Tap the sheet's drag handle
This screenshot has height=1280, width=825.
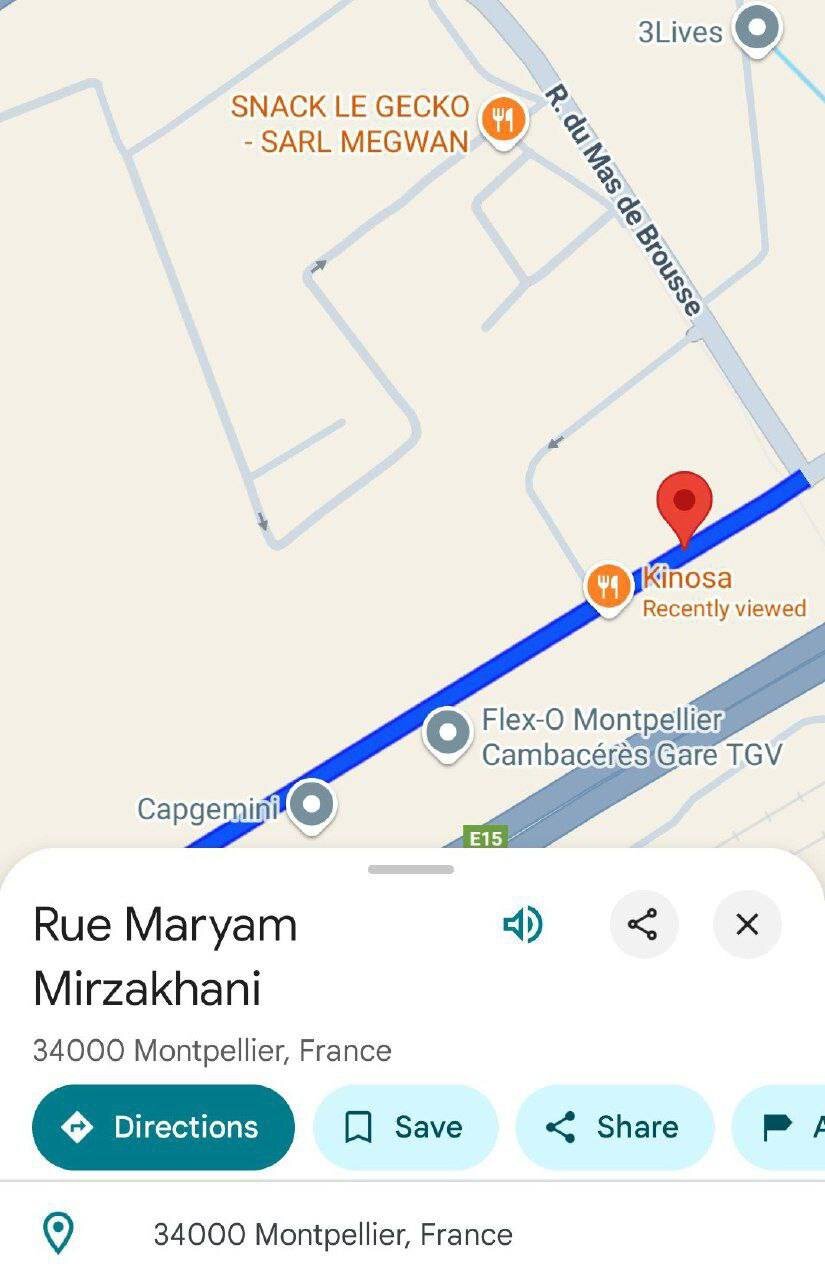pyautogui.click(x=411, y=869)
